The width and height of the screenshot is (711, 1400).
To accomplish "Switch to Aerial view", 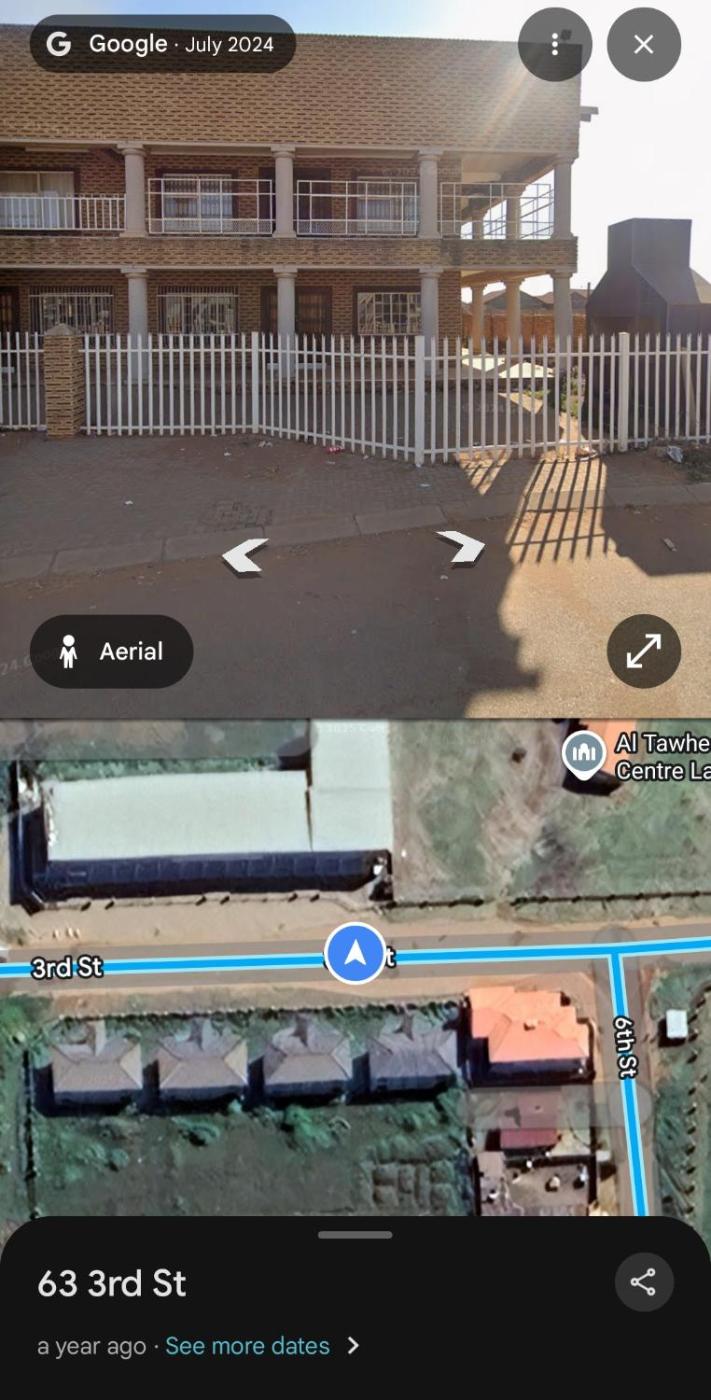I will pos(111,652).
